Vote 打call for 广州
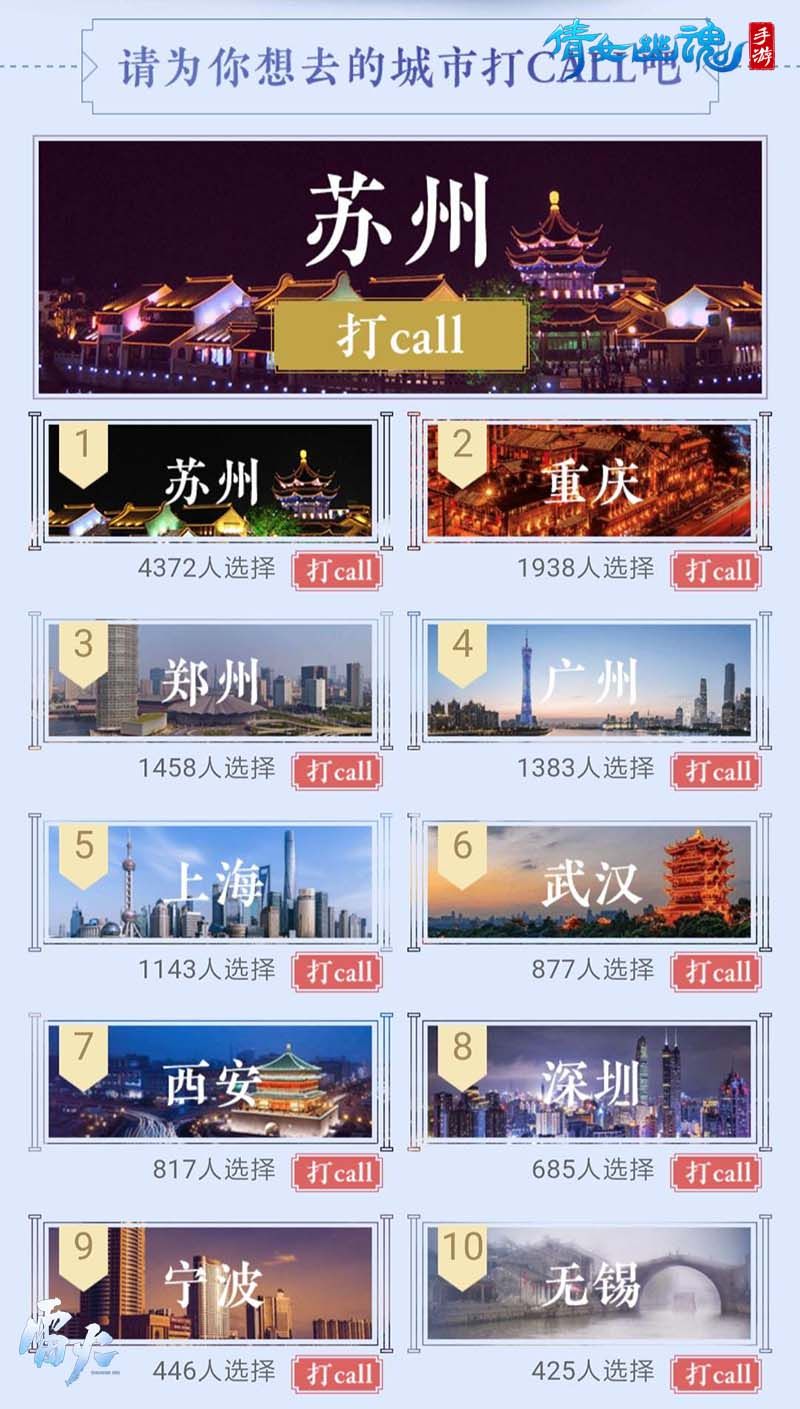The height and width of the screenshot is (1409, 800). click(716, 768)
